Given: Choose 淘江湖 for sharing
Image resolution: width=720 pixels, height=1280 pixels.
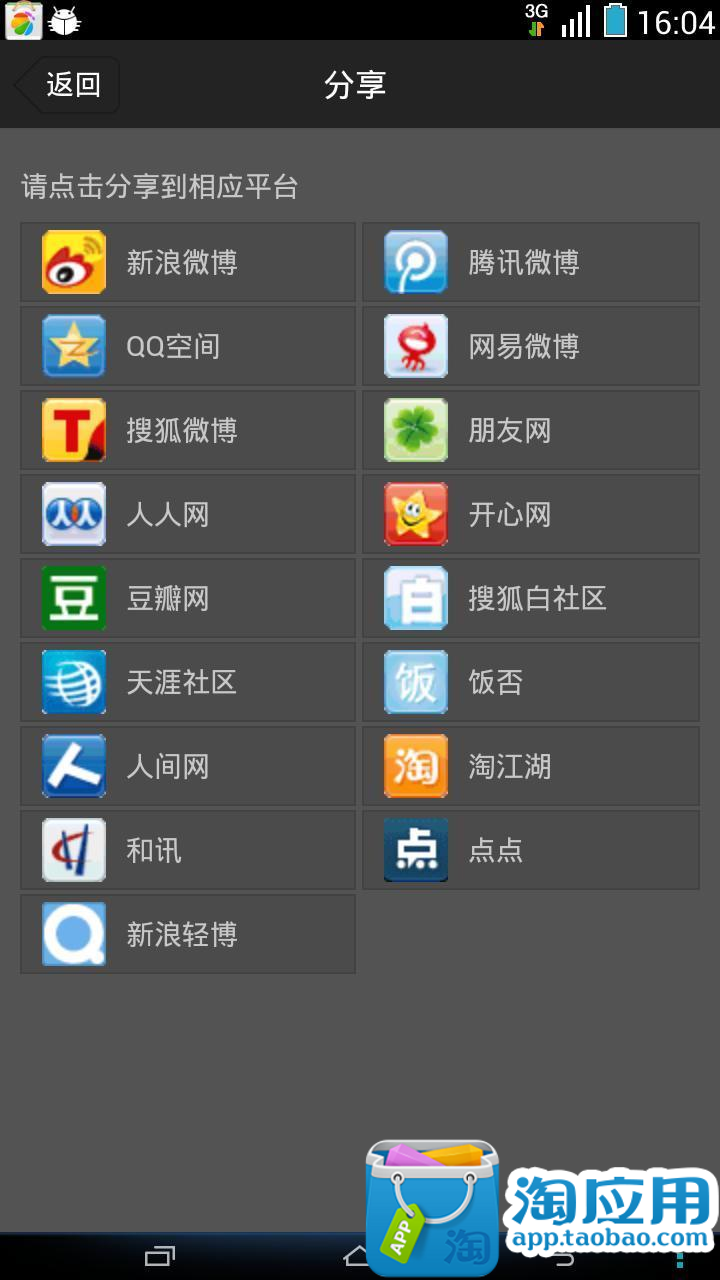Looking at the screenshot, I should (531, 766).
